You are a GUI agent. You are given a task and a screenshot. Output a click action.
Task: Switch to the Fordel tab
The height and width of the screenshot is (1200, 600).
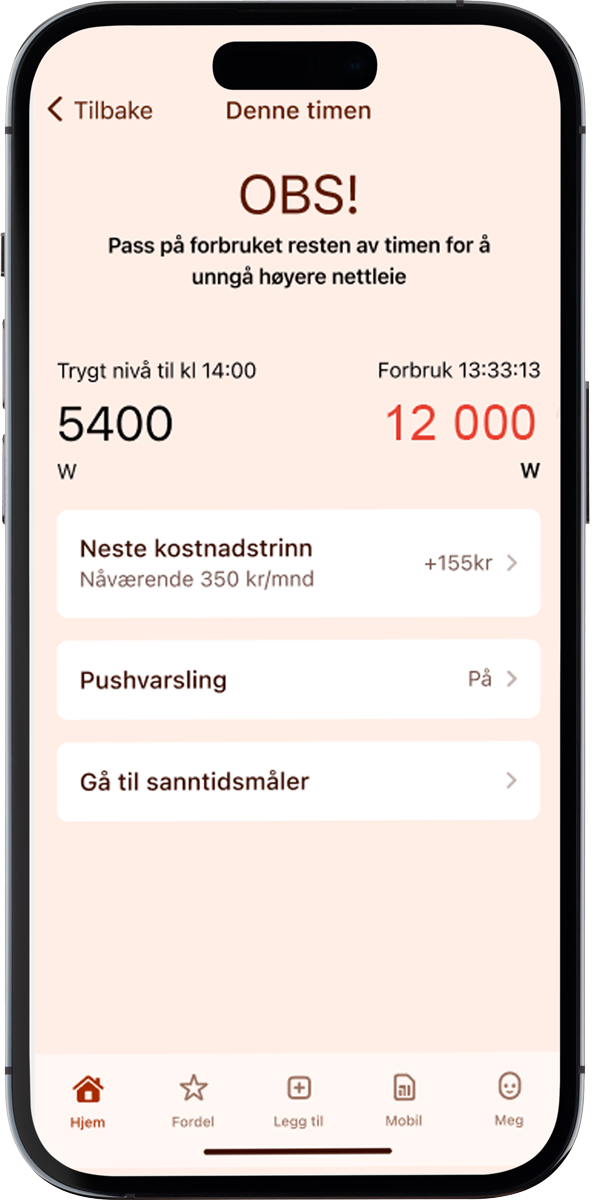[x=193, y=1101]
